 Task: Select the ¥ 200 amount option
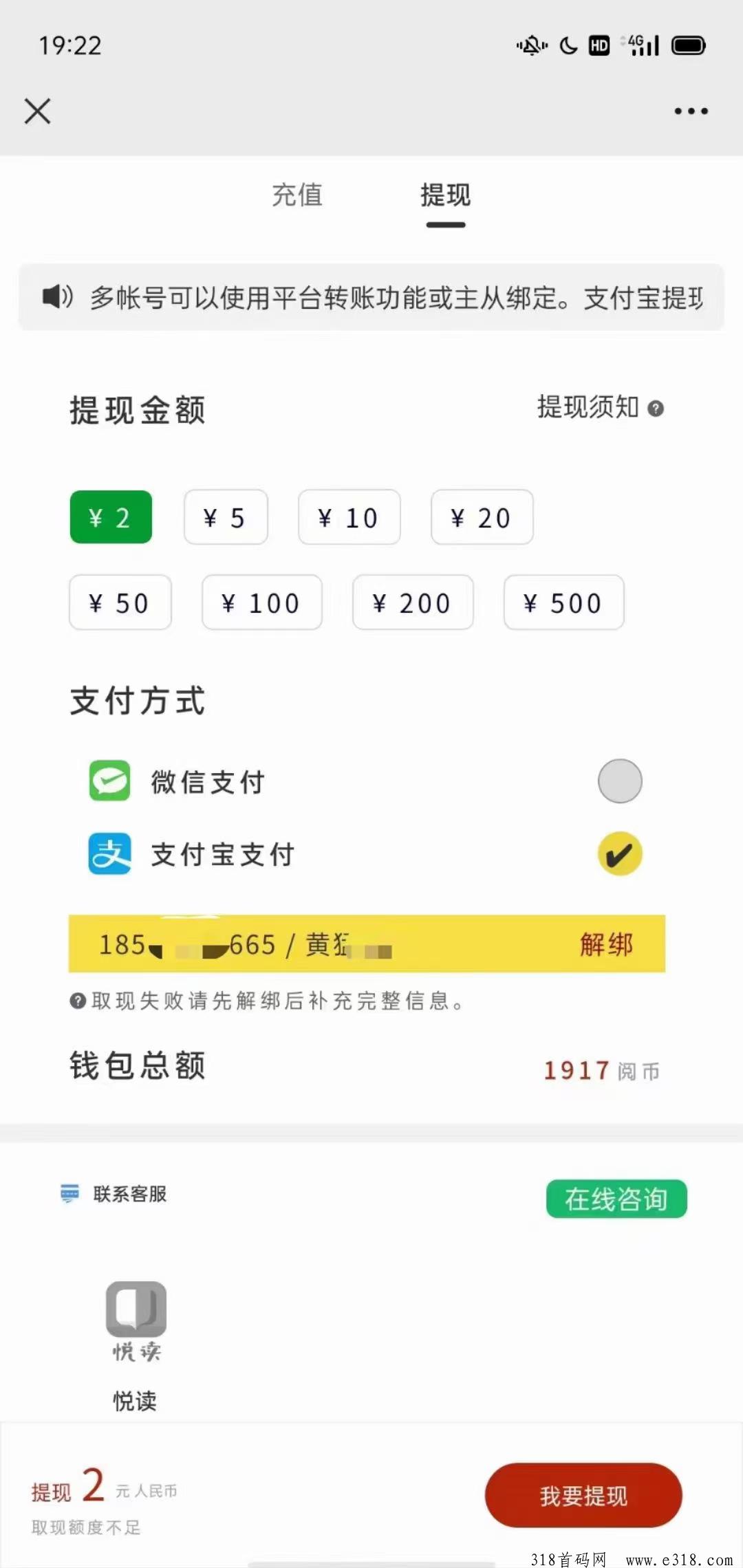tap(413, 602)
